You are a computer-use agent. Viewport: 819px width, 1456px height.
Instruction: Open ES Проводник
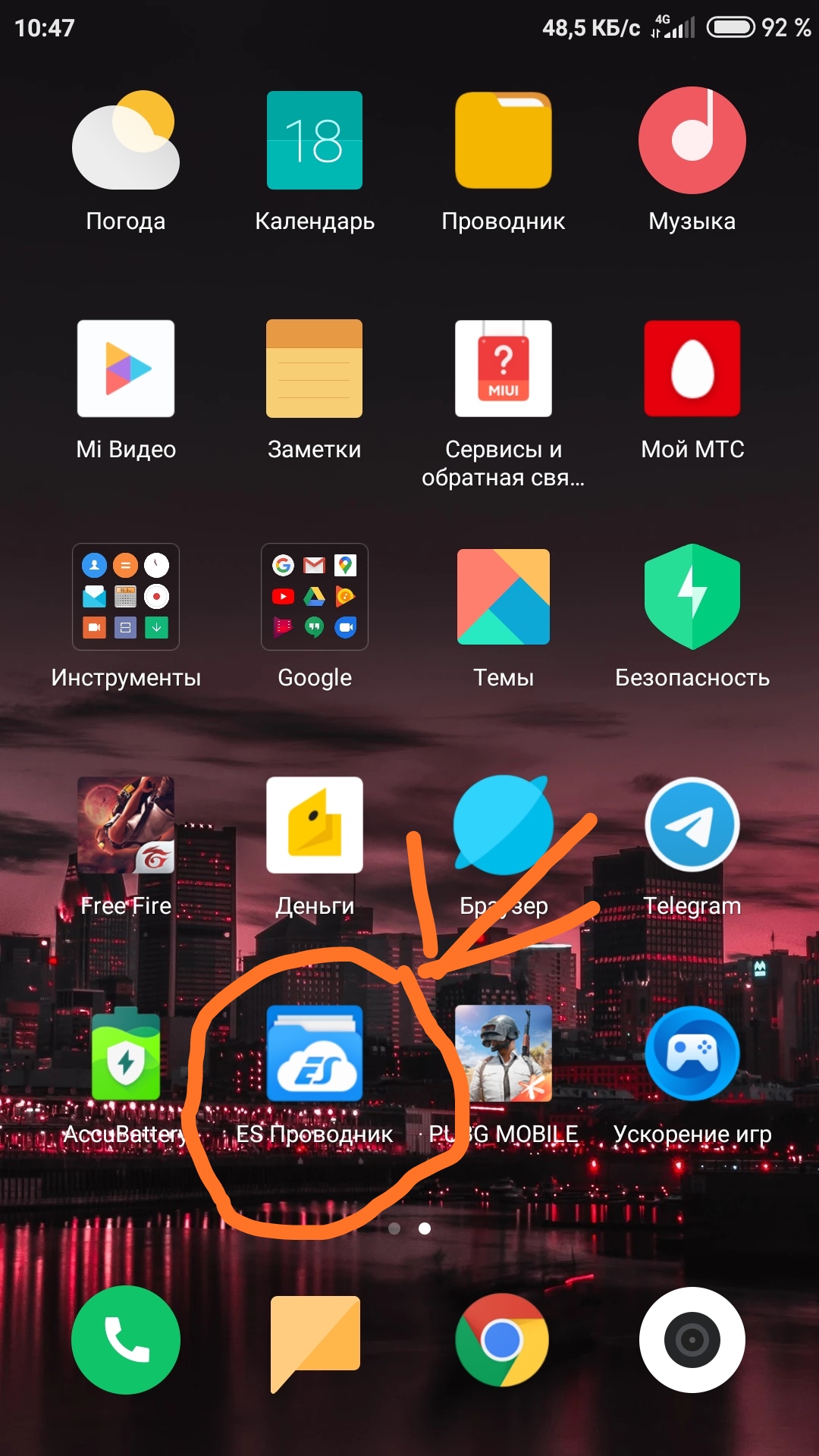click(315, 1053)
